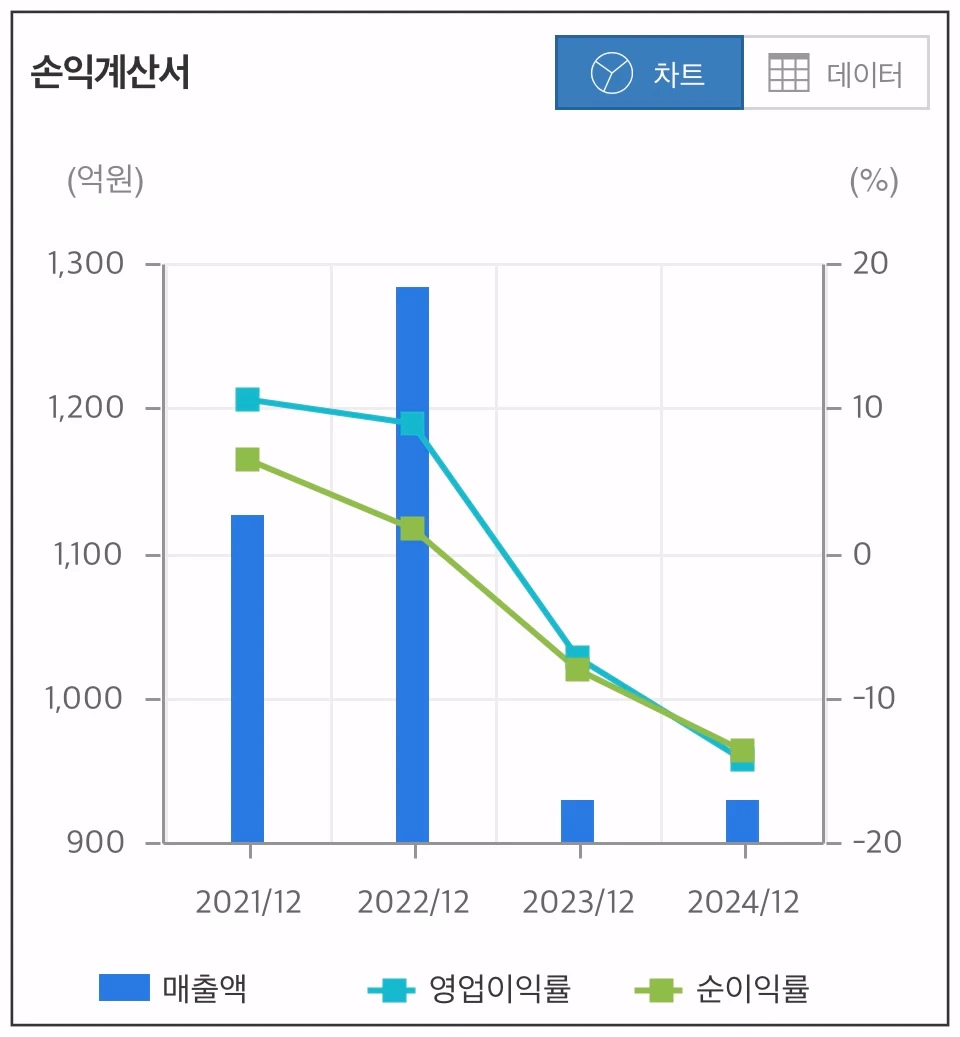The image size is (960, 1037).
Task: Select the 2022/12 순이익률 data point
Action: pos(413,527)
